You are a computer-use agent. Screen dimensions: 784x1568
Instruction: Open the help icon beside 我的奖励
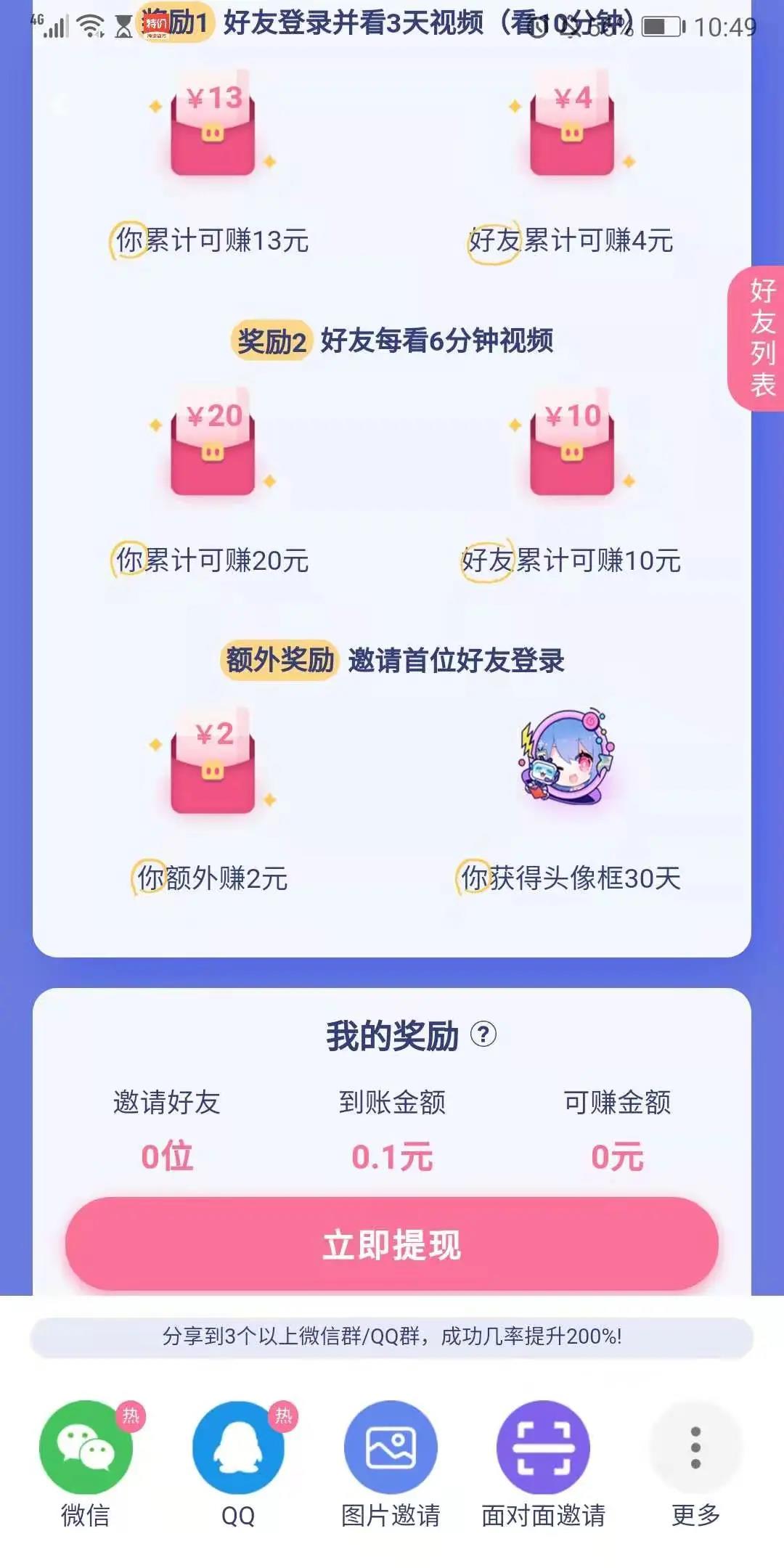pos(483,1034)
